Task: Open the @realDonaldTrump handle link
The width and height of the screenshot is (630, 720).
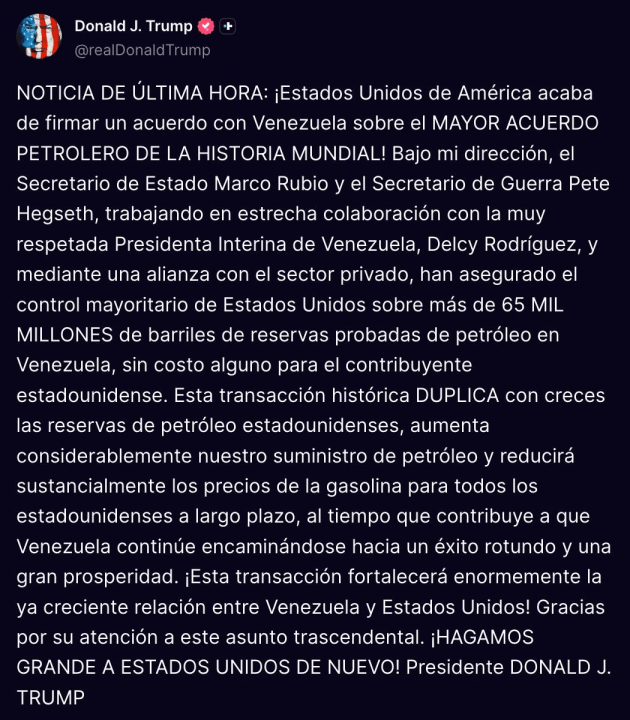Action: (x=142, y=50)
